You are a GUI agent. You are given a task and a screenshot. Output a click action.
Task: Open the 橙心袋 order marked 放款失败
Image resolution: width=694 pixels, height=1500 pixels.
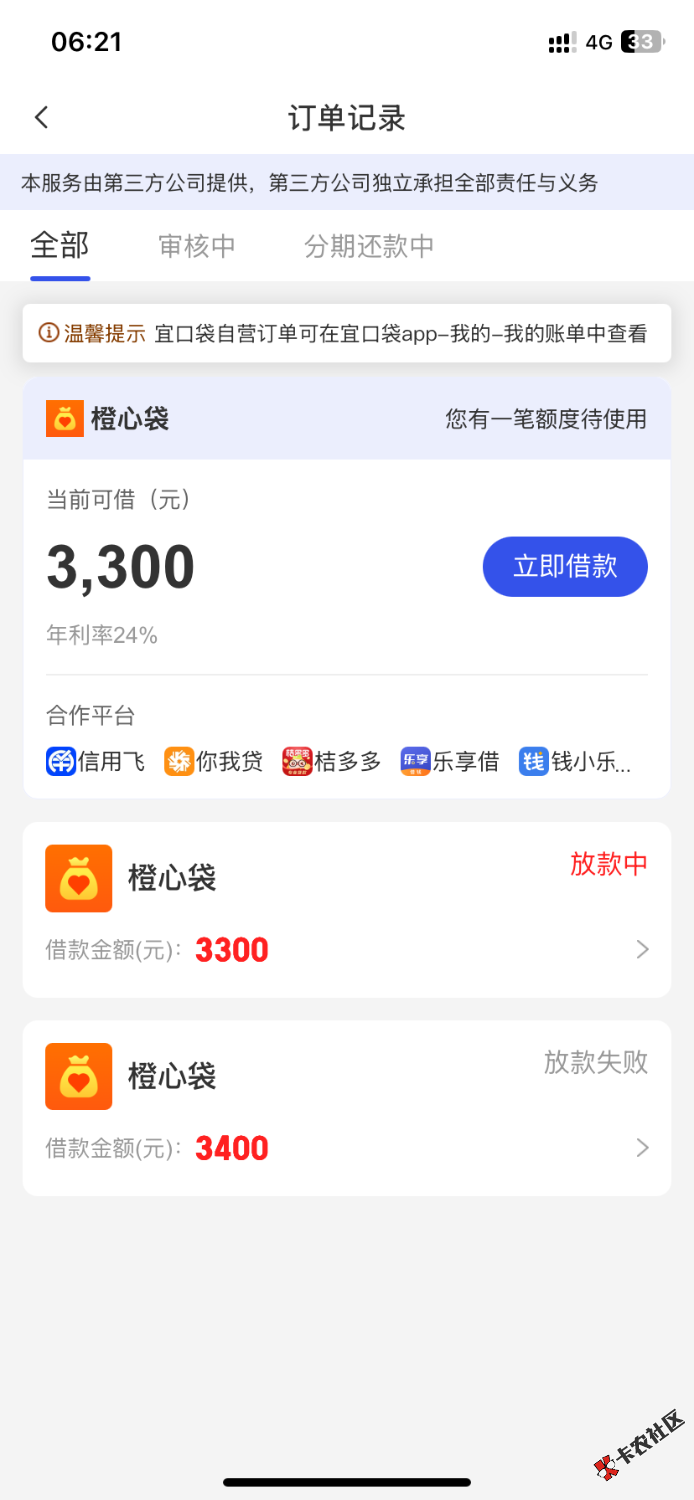(x=346, y=1107)
